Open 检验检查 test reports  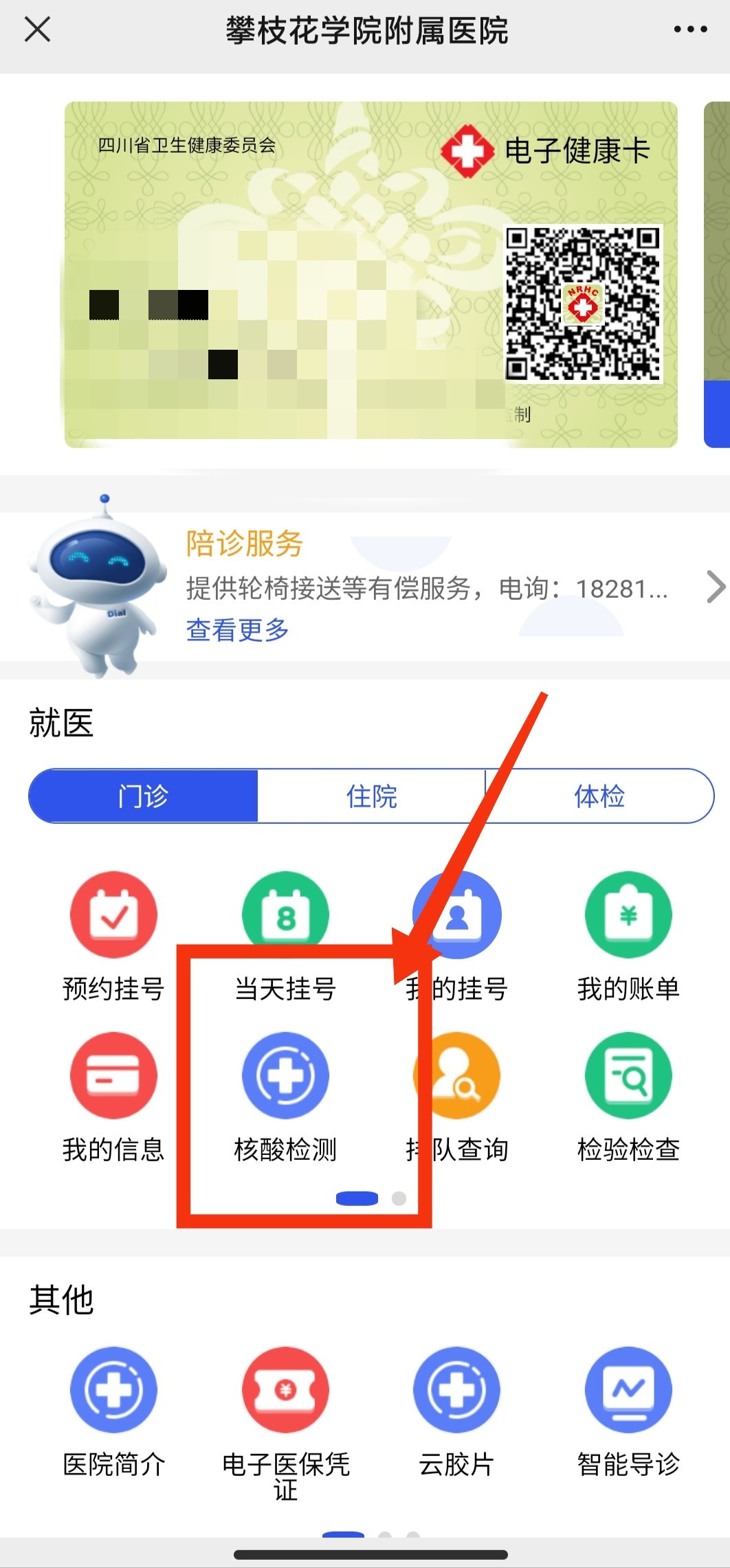[628, 1096]
